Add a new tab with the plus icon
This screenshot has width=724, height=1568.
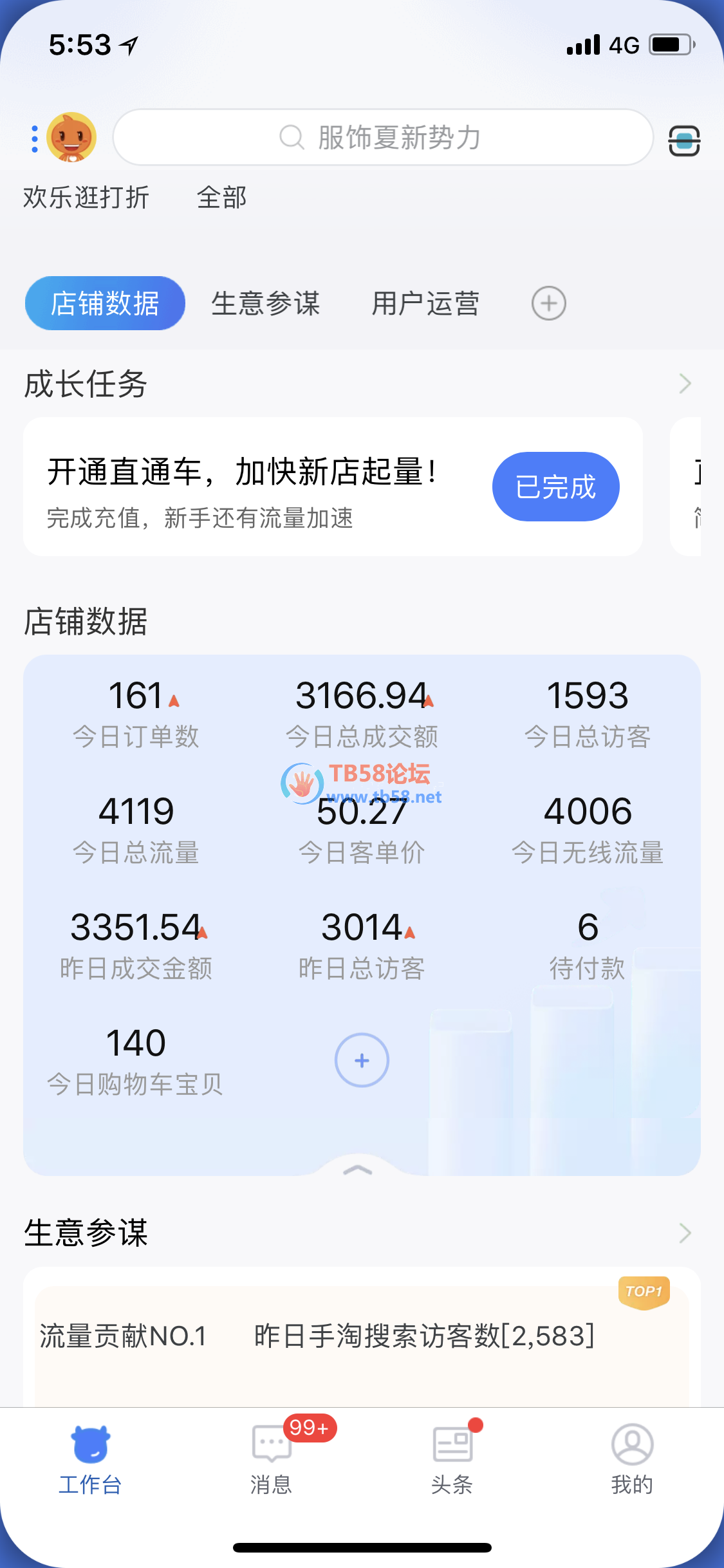click(548, 303)
